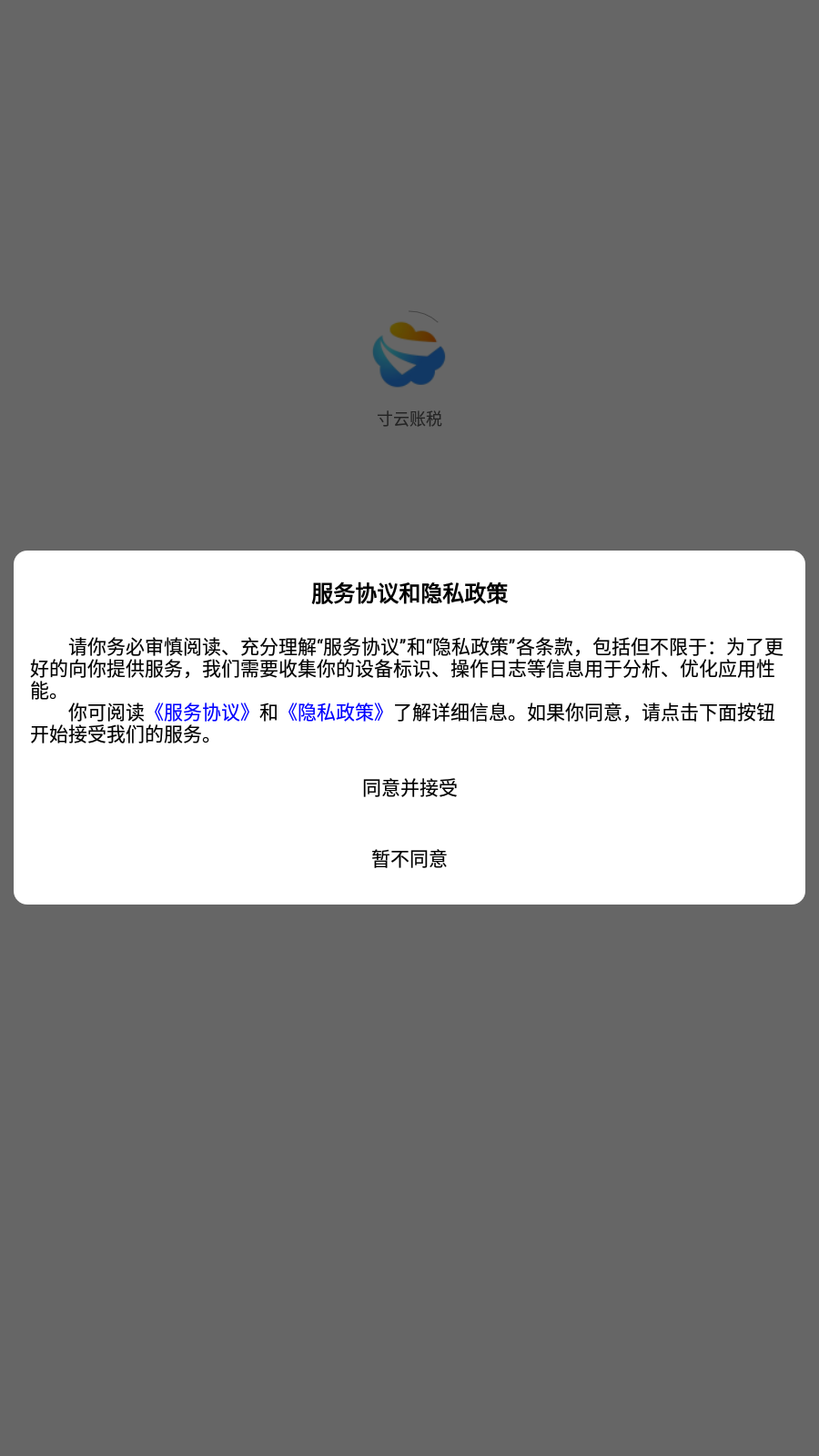
Task: Decline by tapping 暂不同意
Action: point(409,859)
